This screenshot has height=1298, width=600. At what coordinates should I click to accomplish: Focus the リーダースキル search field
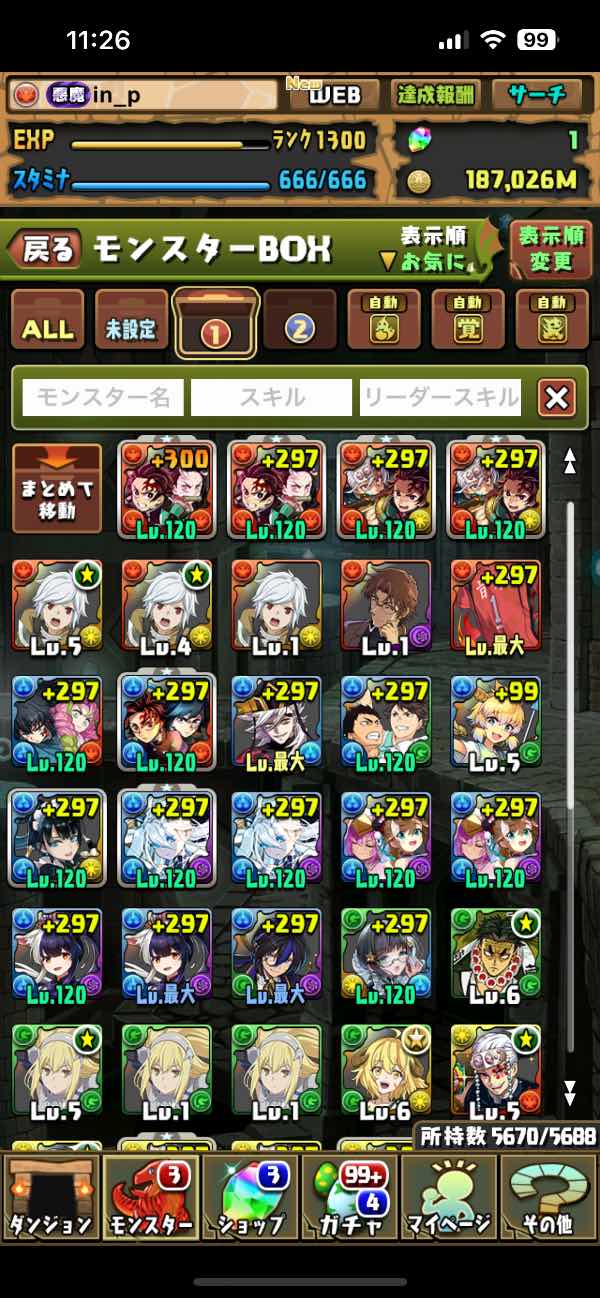point(440,397)
